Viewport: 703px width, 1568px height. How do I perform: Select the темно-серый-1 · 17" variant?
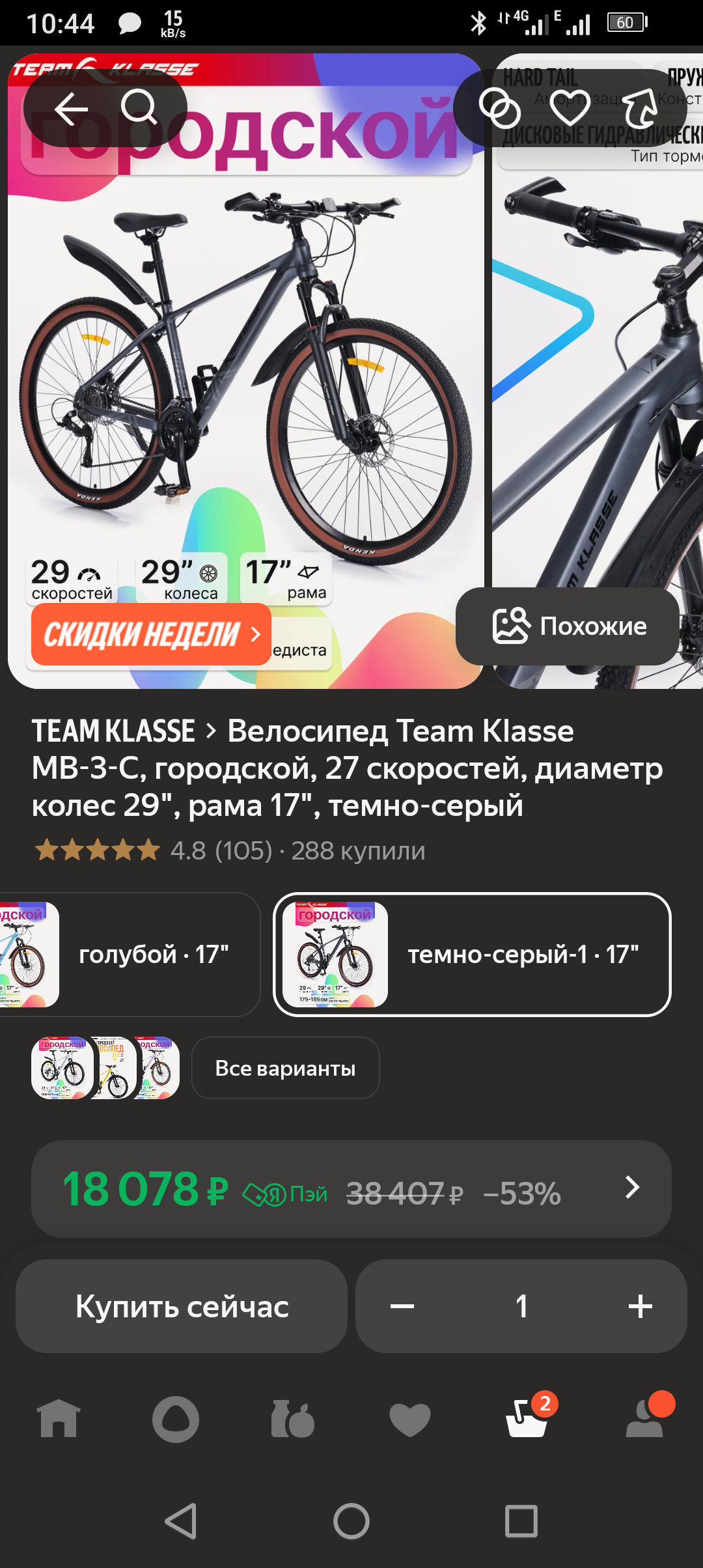[x=473, y=955]
